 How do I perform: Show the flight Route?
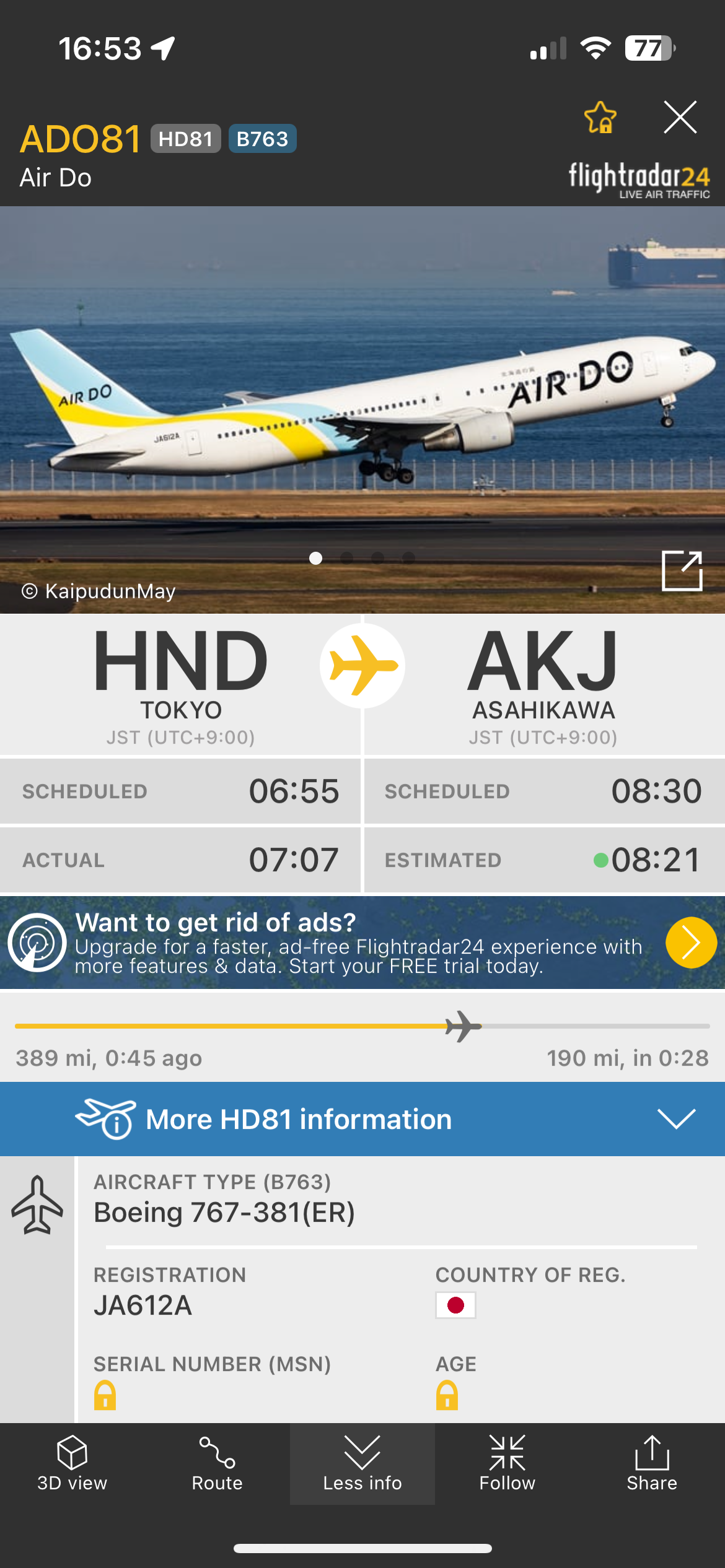pyautogui.click(x=217, y=1463)
